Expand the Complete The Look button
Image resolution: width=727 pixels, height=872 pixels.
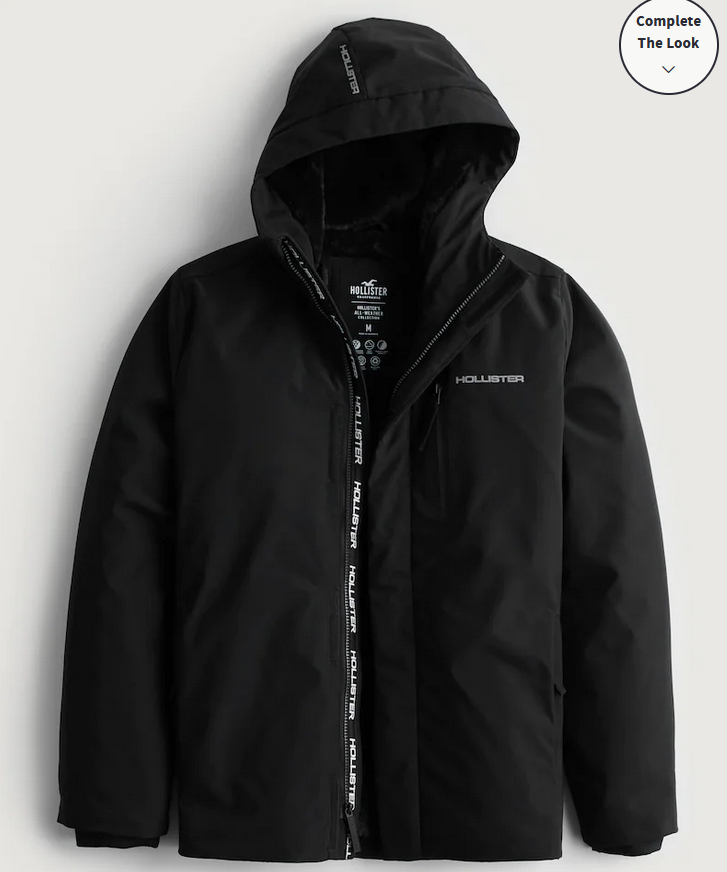tap(668, 43)
